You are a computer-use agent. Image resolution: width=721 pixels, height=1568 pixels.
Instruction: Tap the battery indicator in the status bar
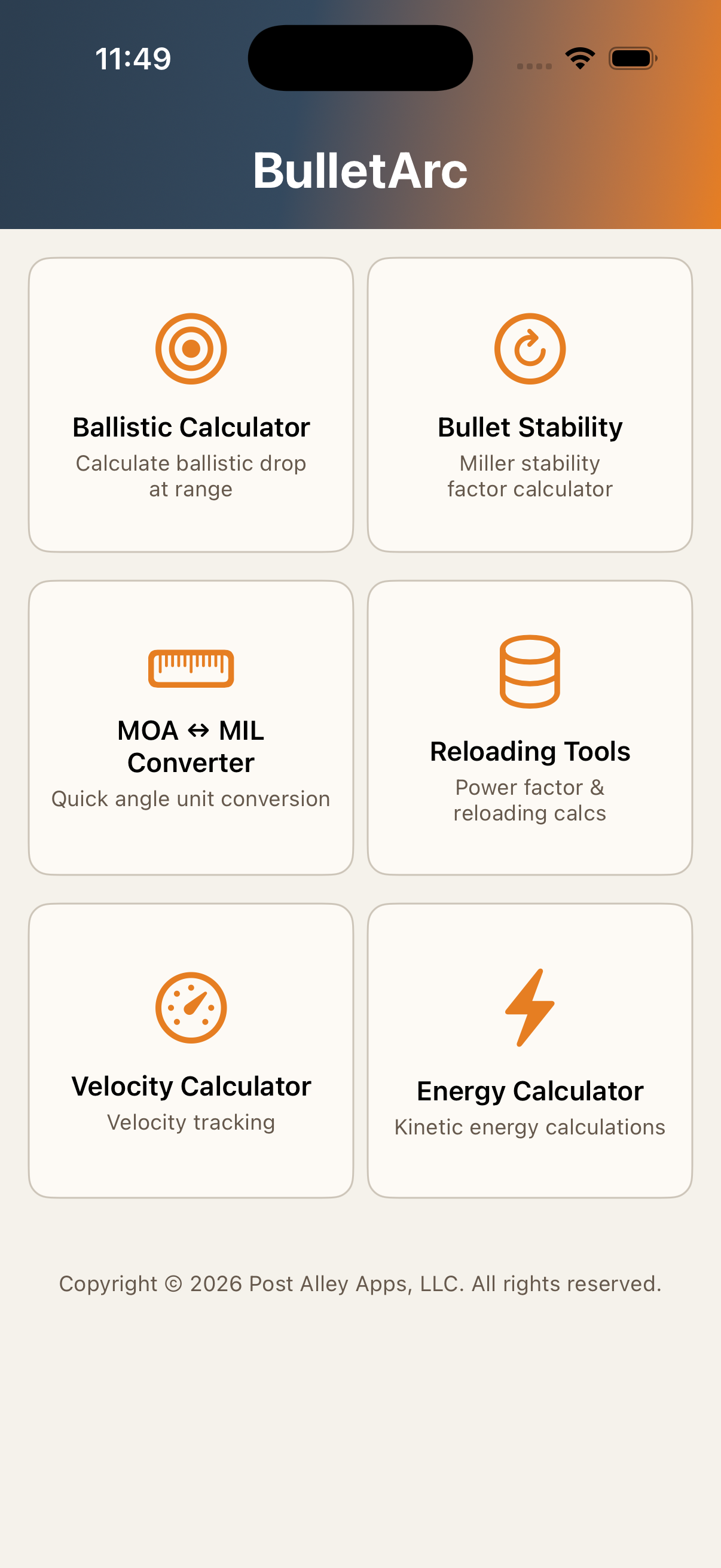coord(631,58)
